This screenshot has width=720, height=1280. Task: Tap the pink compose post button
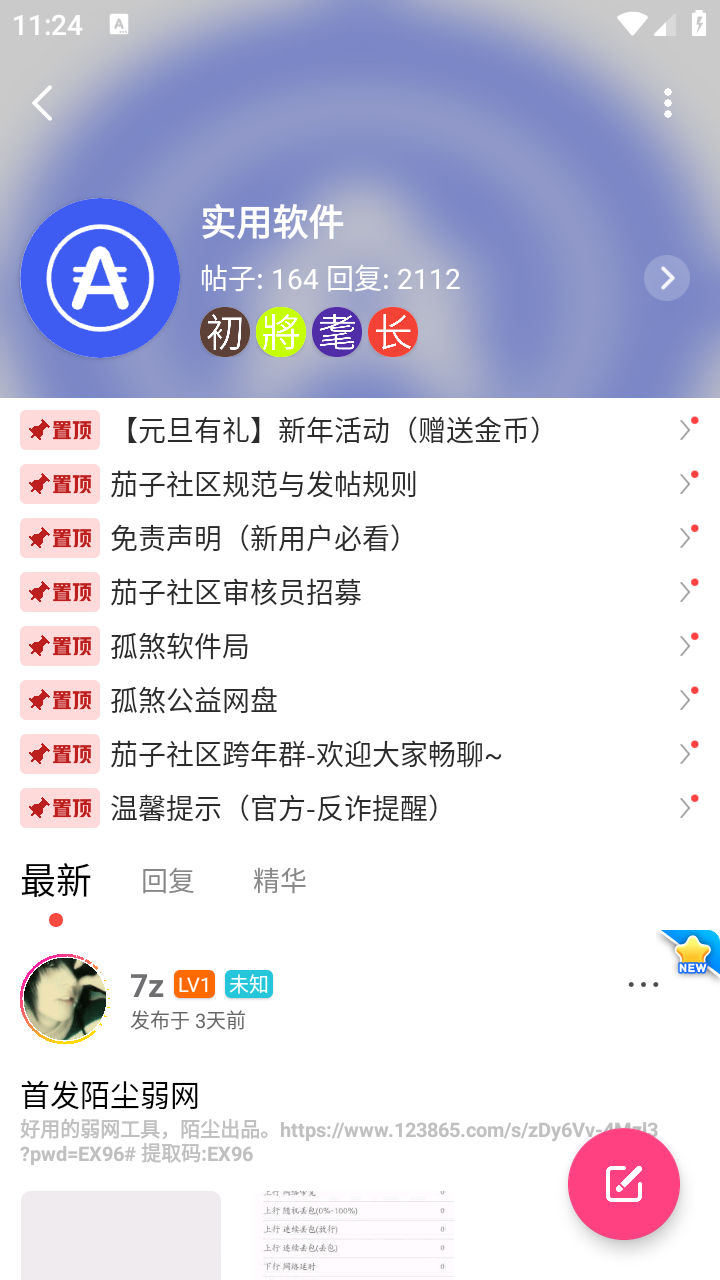(x=623, y=1183)
